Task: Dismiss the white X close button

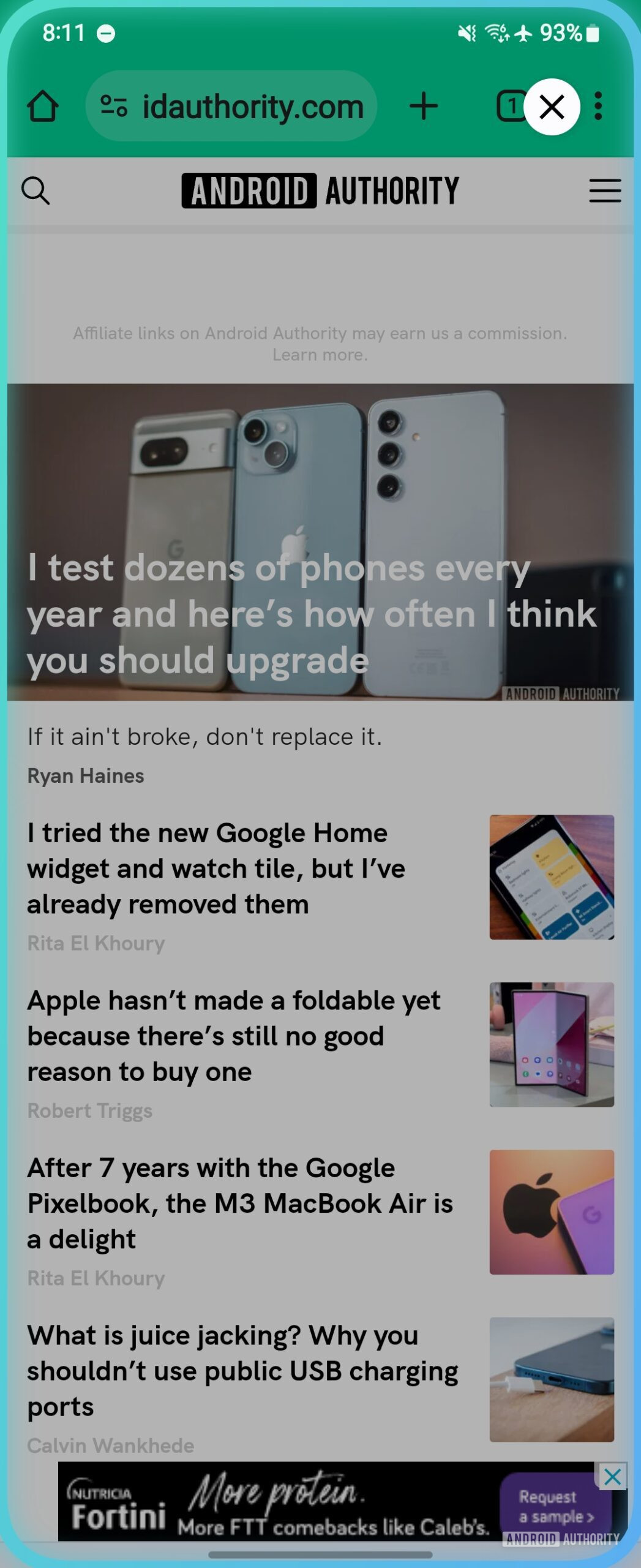Action: click(x=552, y=107)
